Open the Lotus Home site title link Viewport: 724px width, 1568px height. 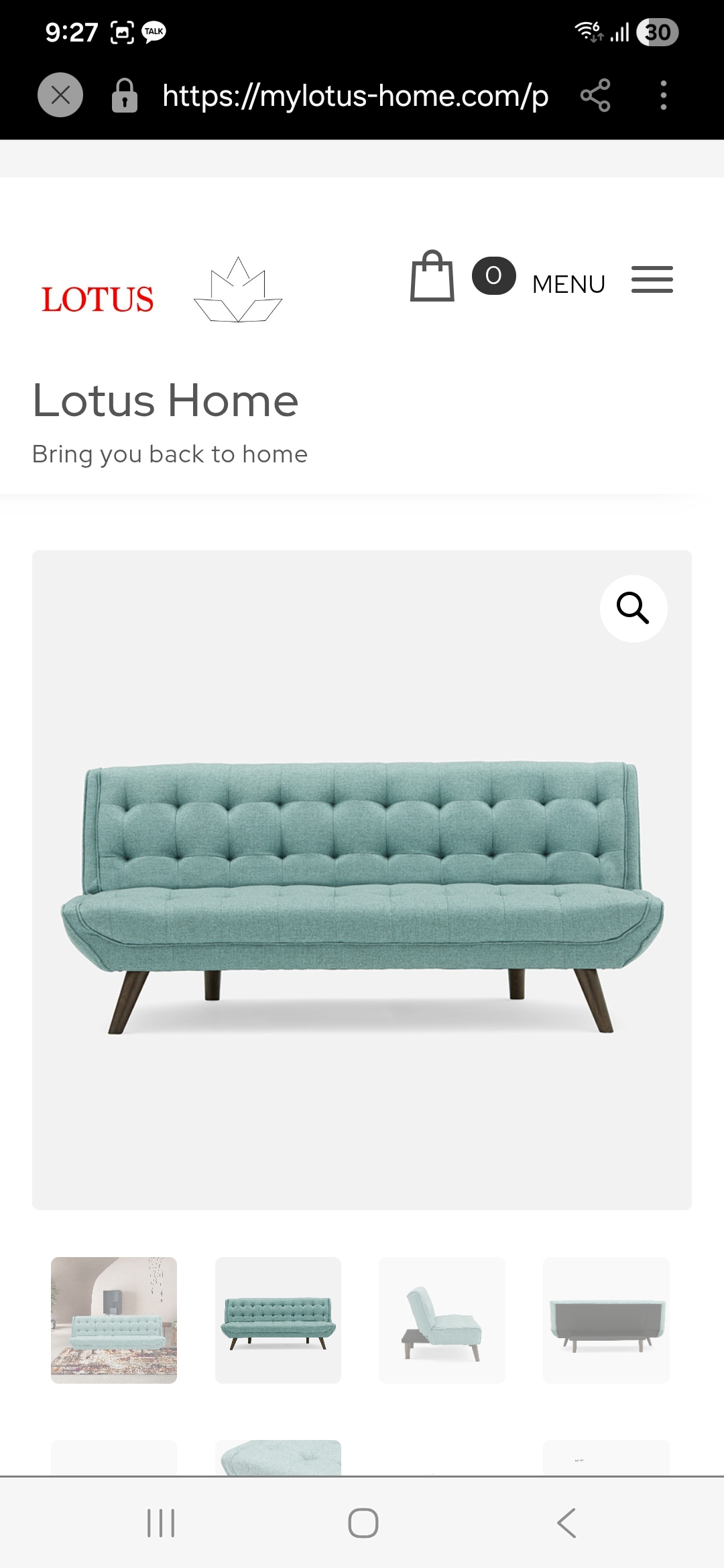click(x=166, y=401)
